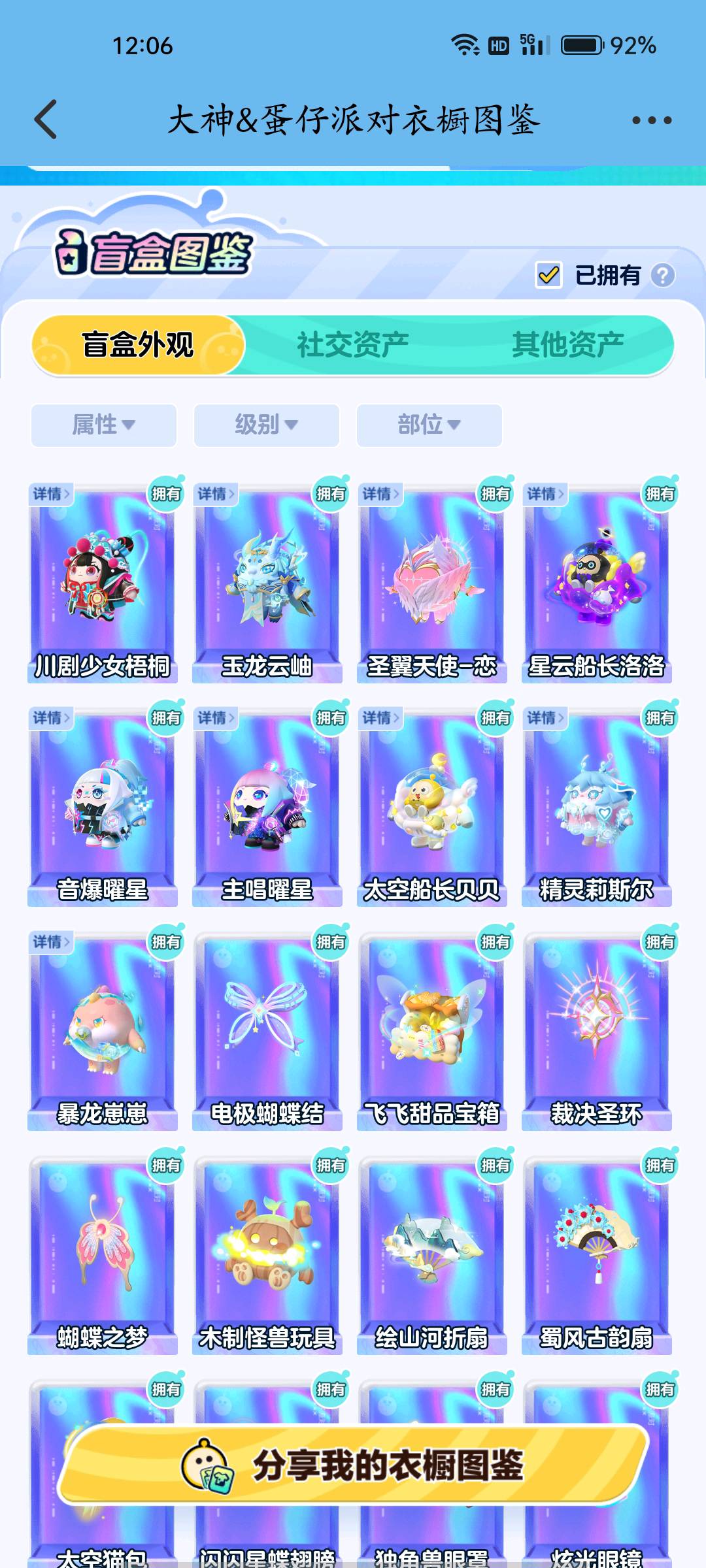Switch to the 社交资产 tab
Viewport: 706px width, 1568px height.
coord(352,345)
